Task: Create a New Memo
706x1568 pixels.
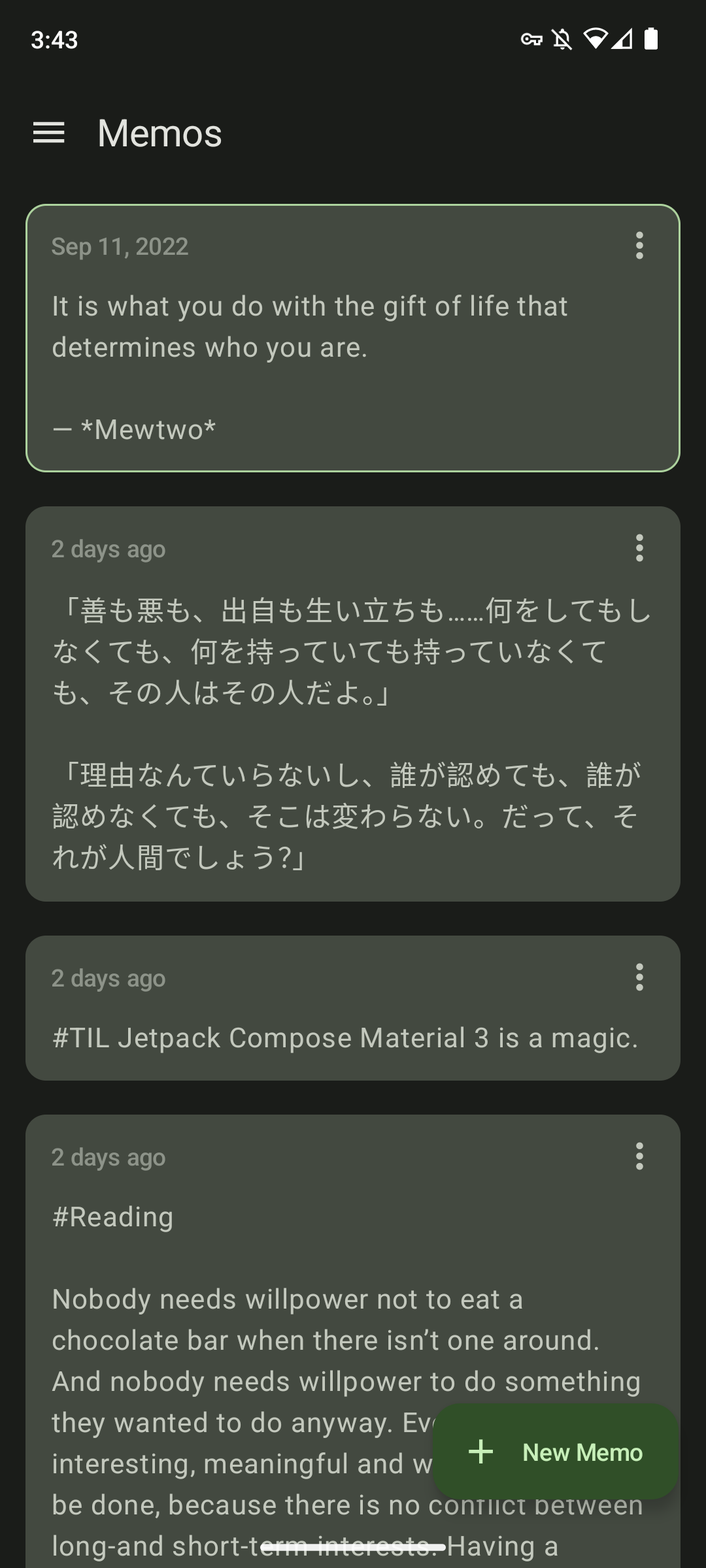Action: pyautogui.click(x=555, y=1452)
